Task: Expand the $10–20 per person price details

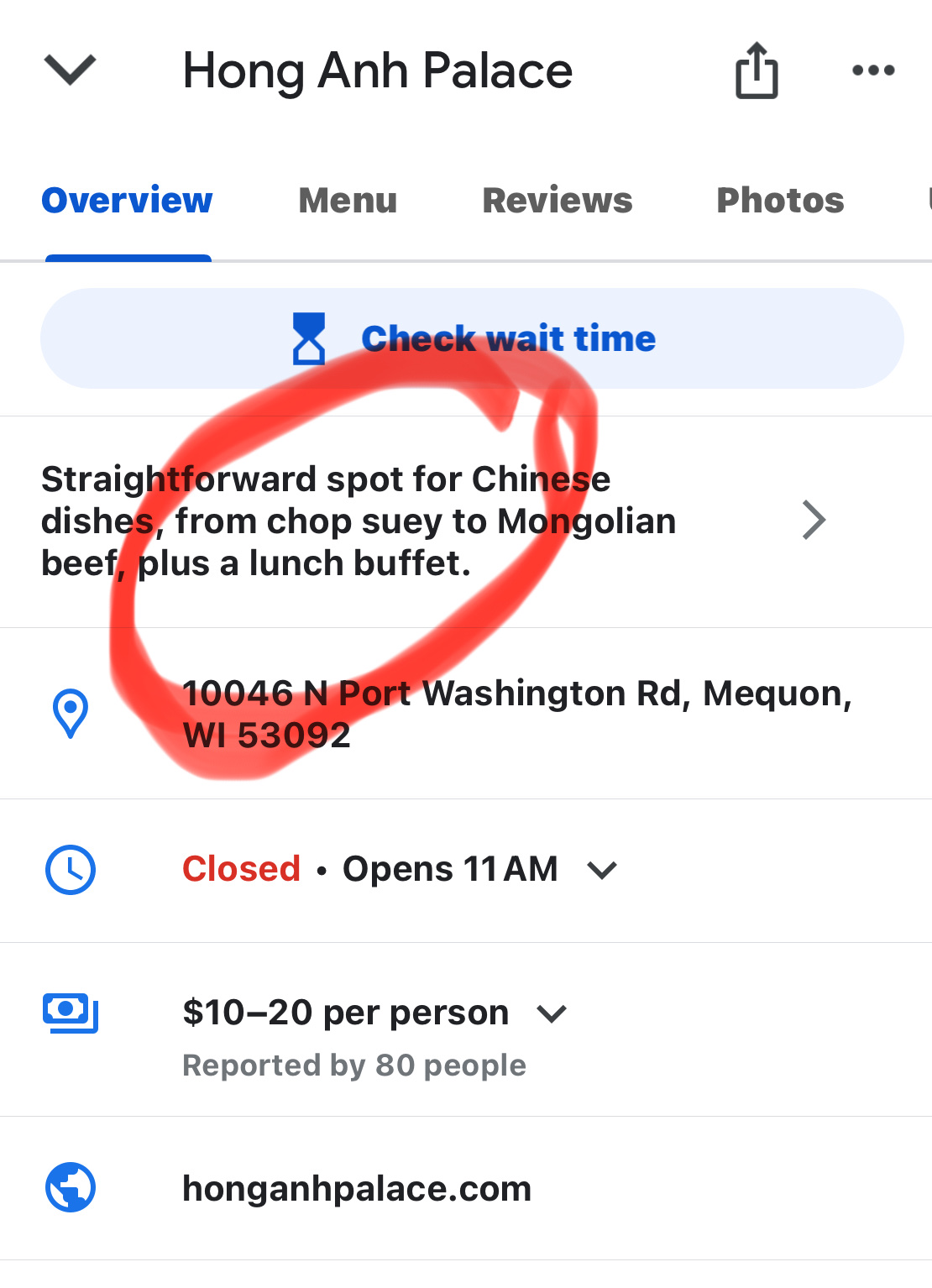Action: tap(552, 1013)
